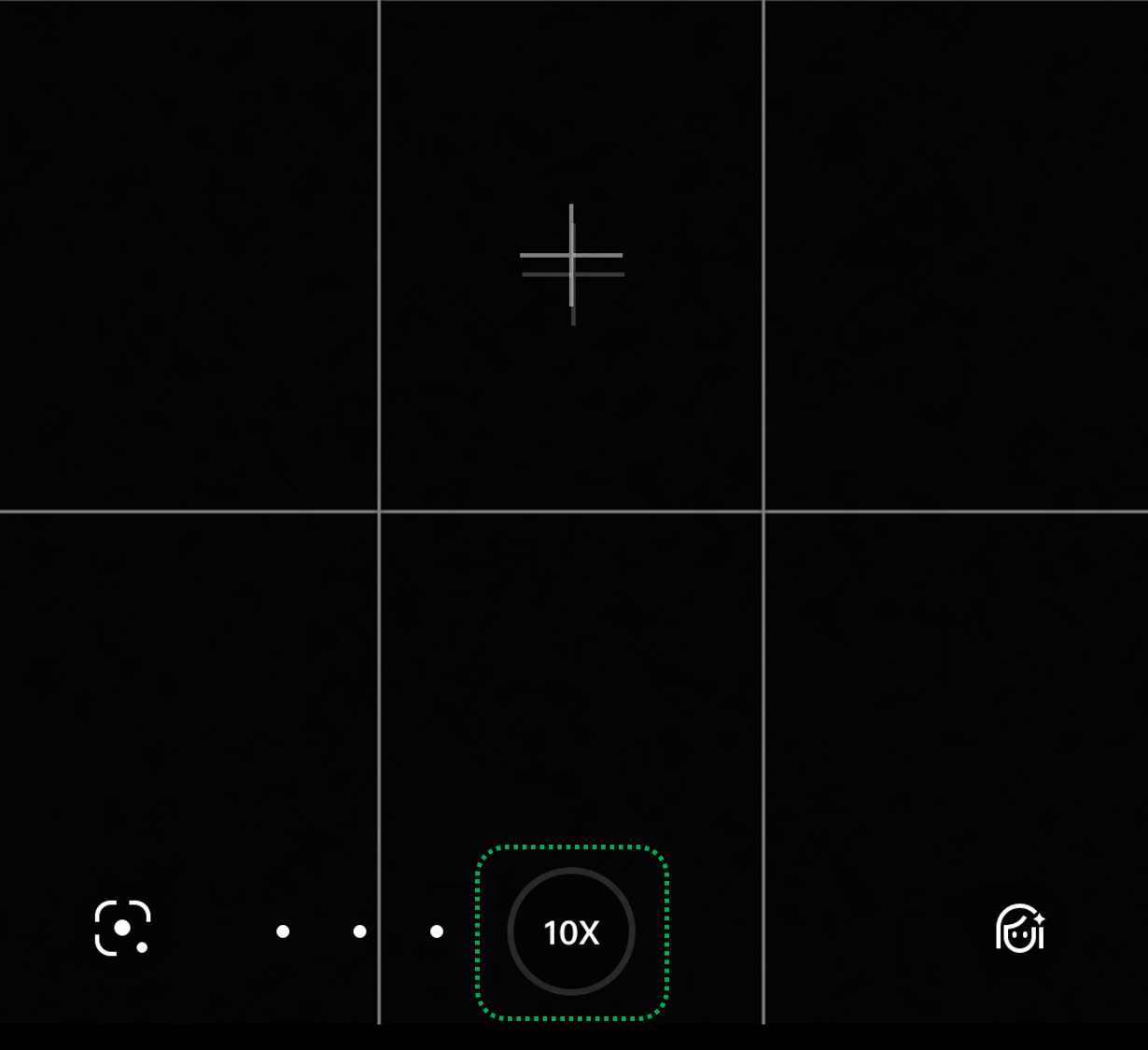
Task: Select the zoom dot adjacent to 10X
Action: [436, 931]
